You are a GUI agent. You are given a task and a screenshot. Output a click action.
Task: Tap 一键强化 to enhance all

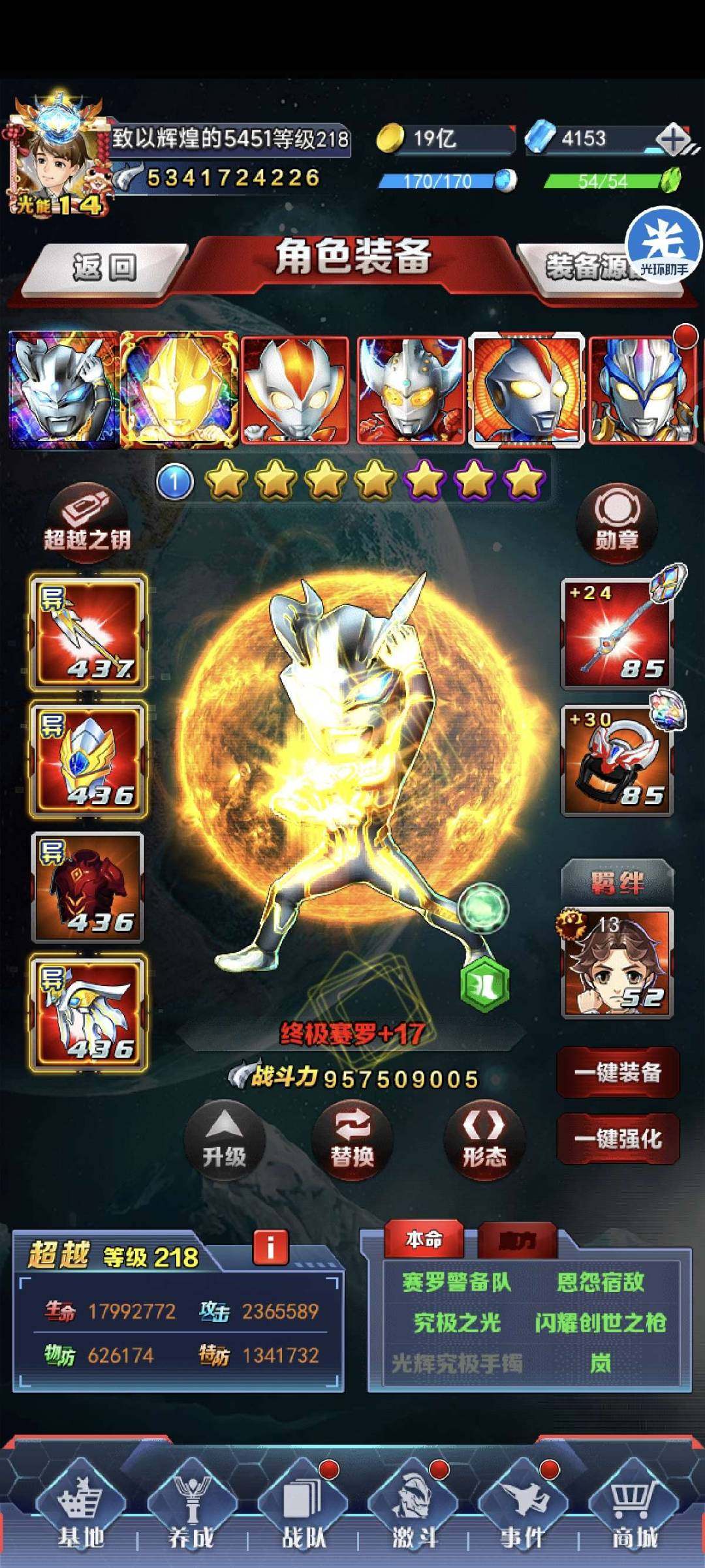[618, 1139]
